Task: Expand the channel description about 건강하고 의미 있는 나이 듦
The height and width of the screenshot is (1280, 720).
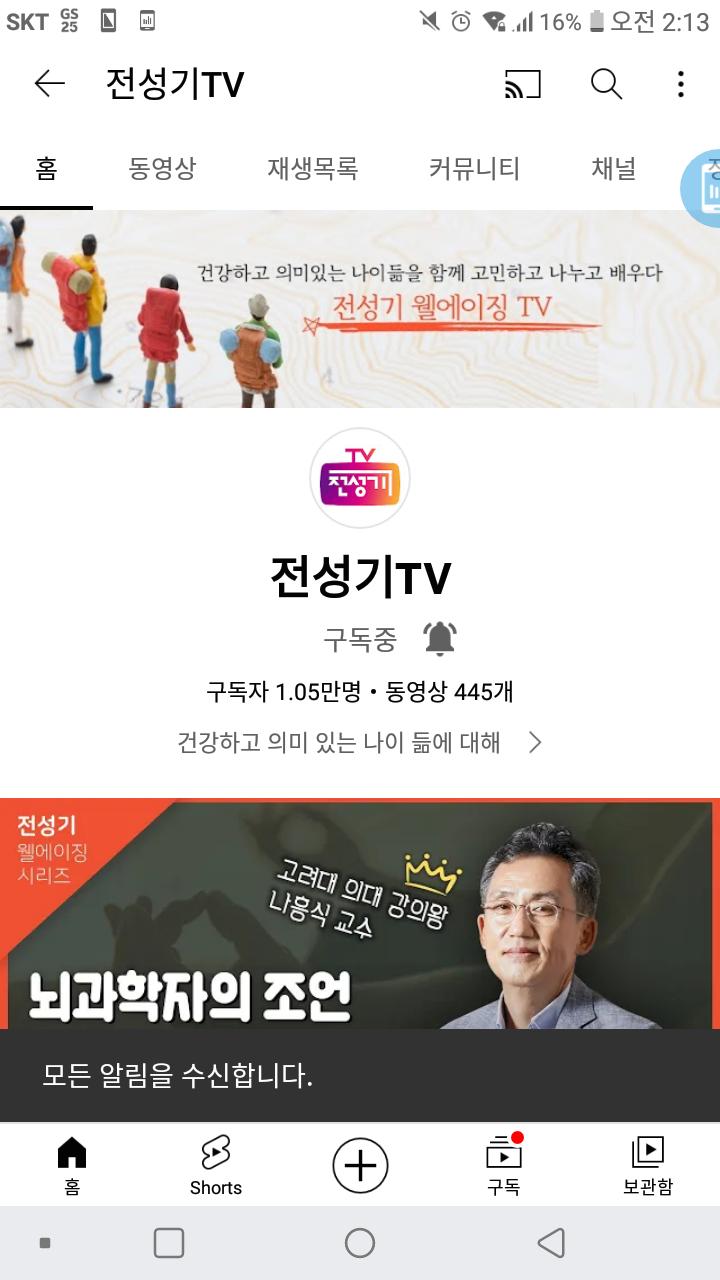Action: pyautogui.click(x=360, y=742)
